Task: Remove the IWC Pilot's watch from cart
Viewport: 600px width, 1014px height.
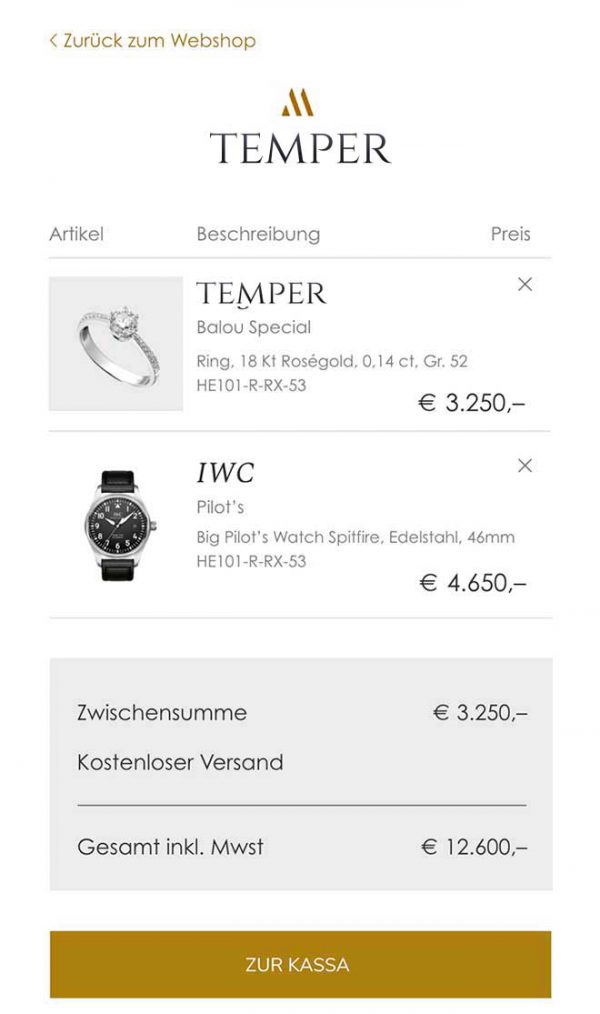Action: click(525, 466)
